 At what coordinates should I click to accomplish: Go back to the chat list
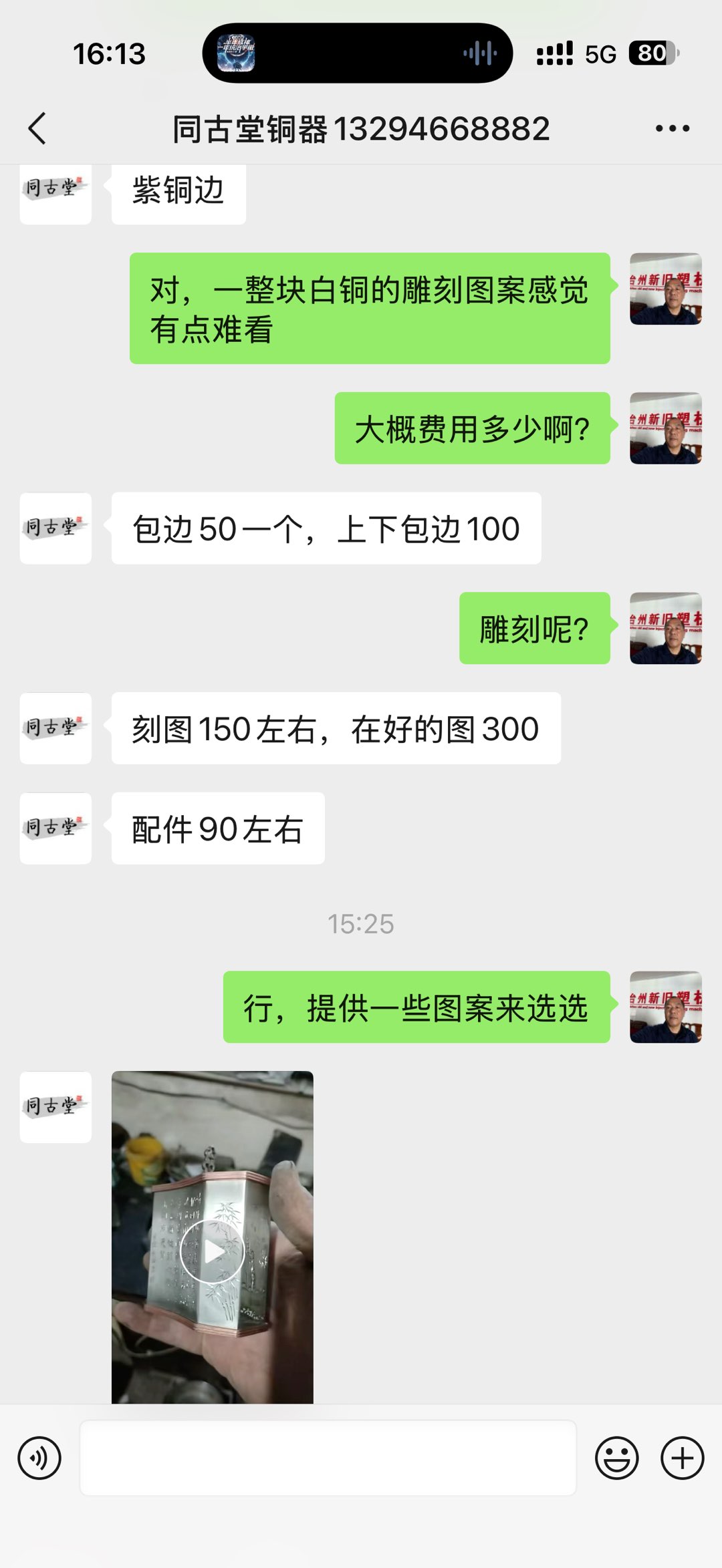point(37,128)
